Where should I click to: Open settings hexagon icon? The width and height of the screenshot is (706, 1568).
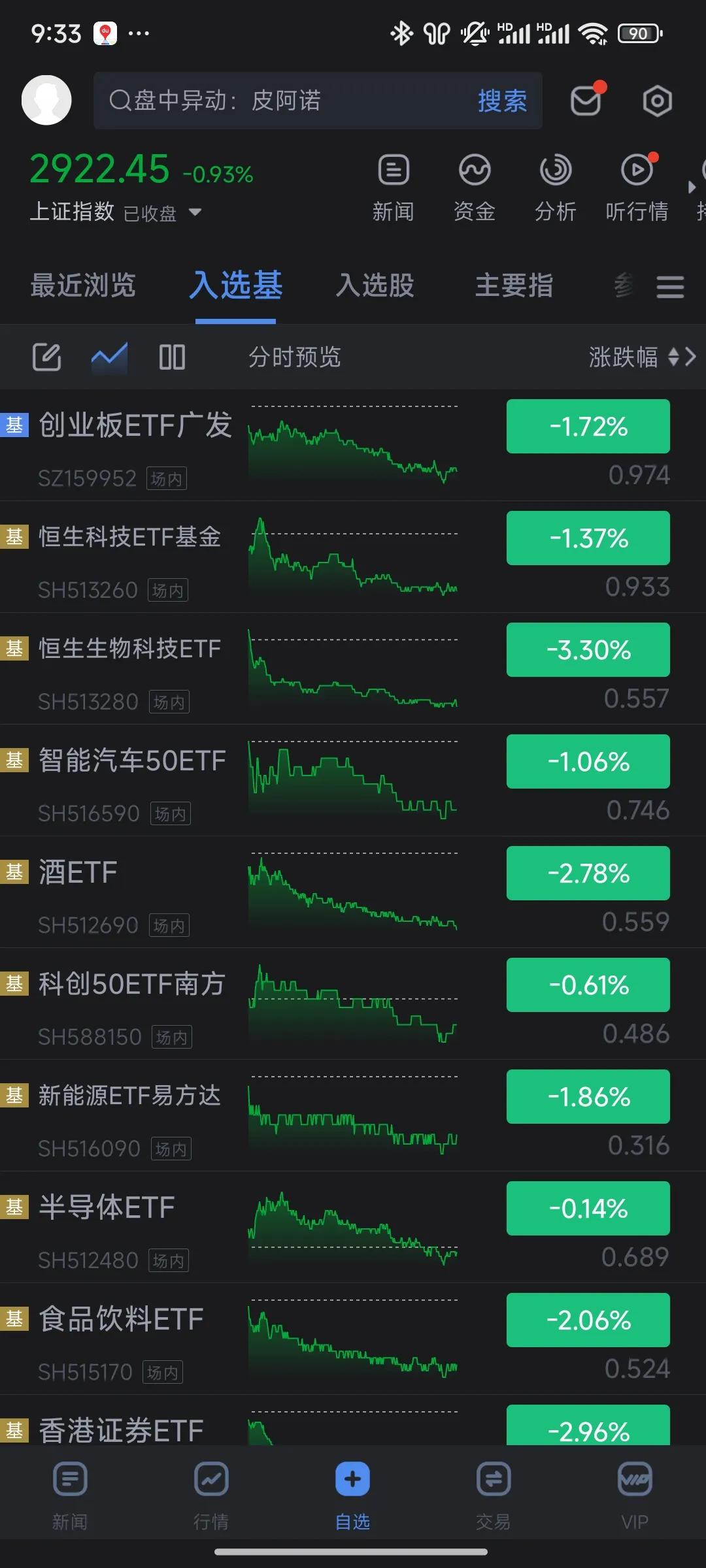click(657, 101)
